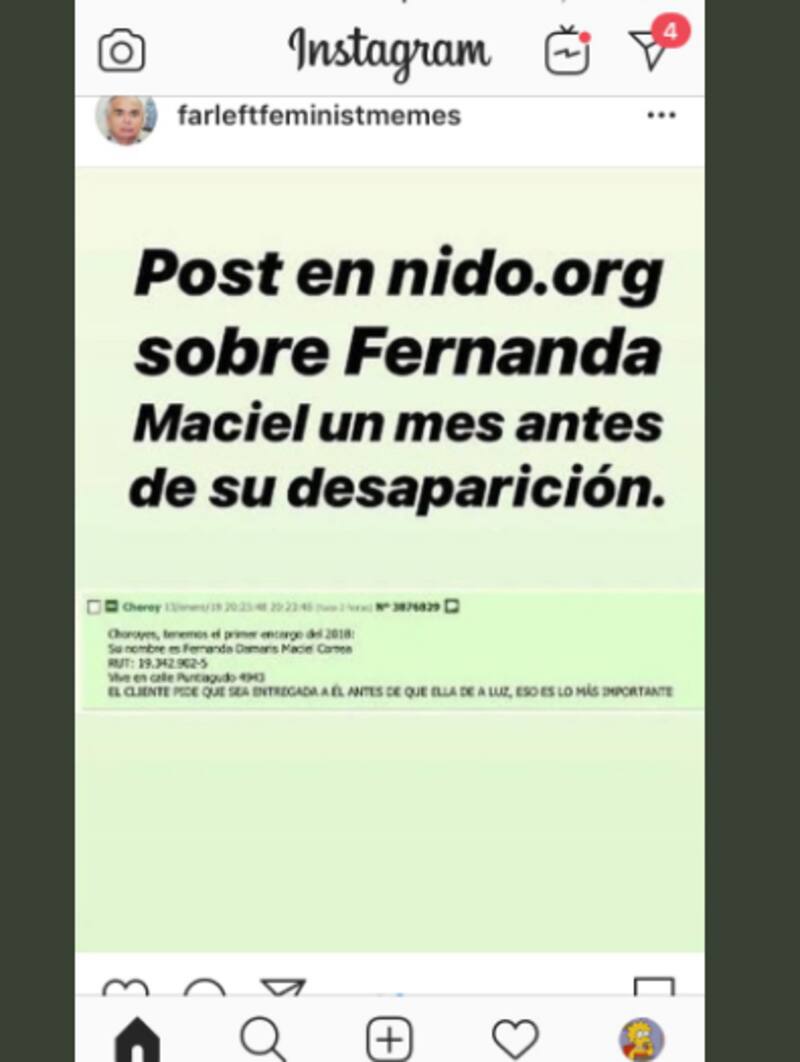Tap the farleftfeministmemes avatar picture
Image resolution: width=800 pixels, height=1062 pixels.
[x=126, y=118]
